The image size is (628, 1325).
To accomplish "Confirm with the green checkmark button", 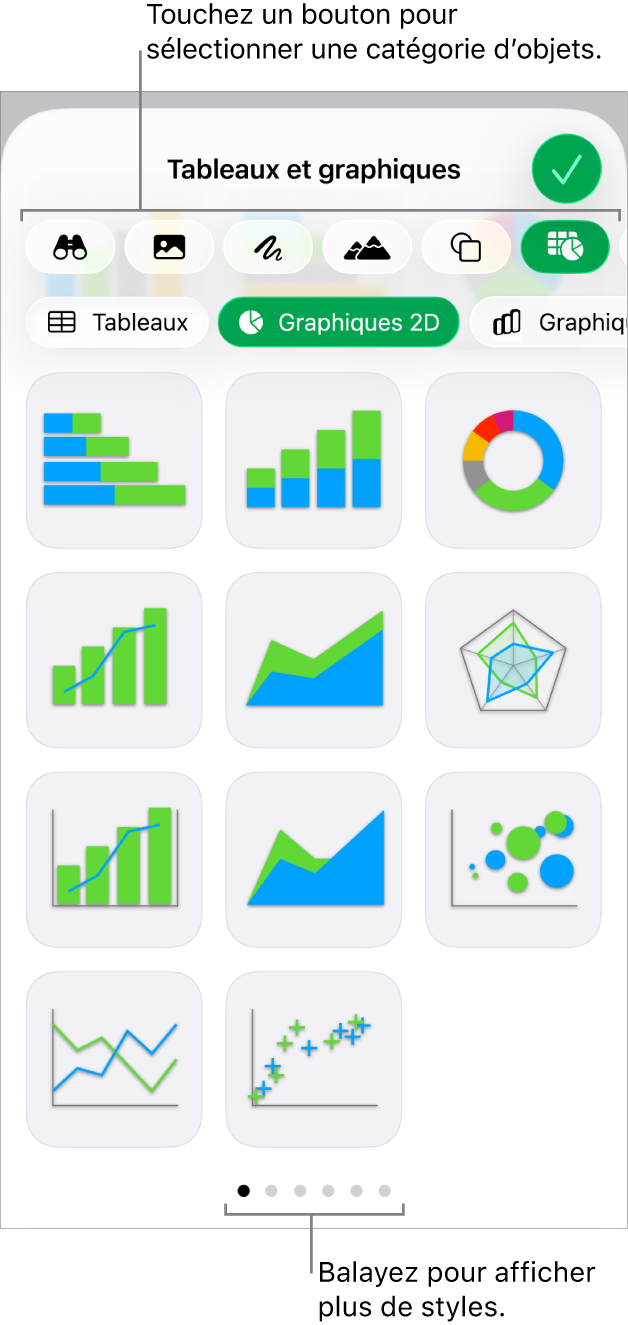I will pos(566,170).
